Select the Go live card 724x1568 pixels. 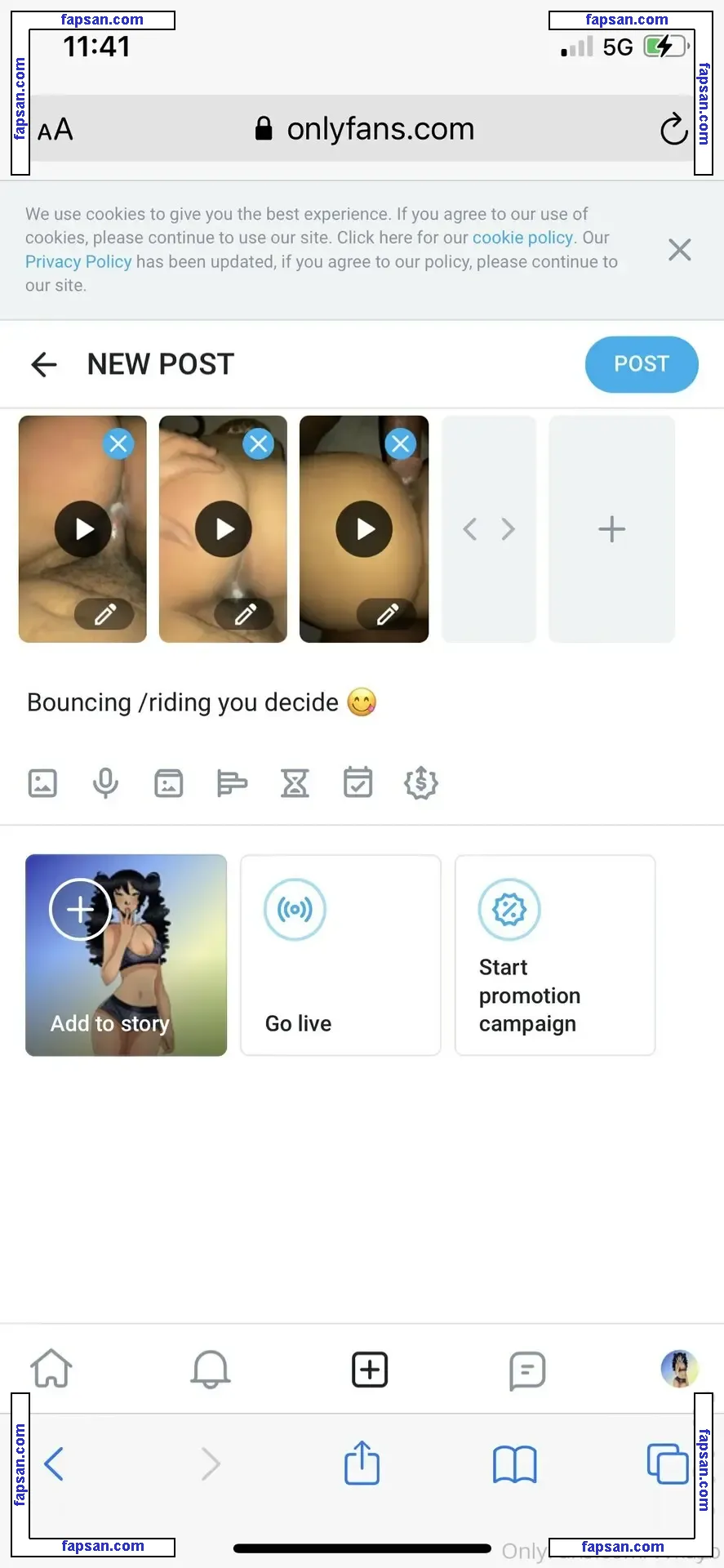click(x=340, y=955)
